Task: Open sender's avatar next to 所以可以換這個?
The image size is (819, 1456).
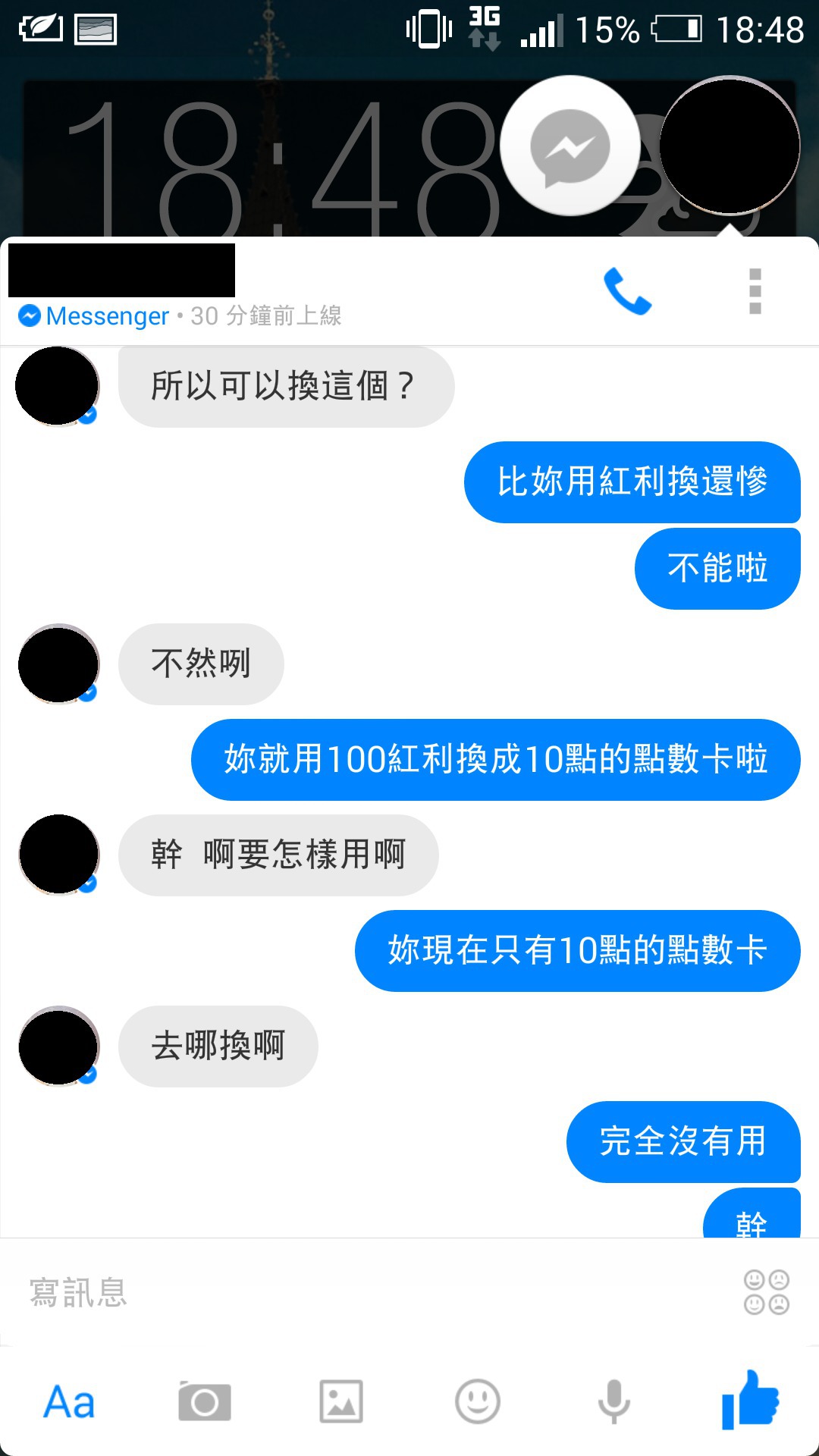Action: click(58, 385)
